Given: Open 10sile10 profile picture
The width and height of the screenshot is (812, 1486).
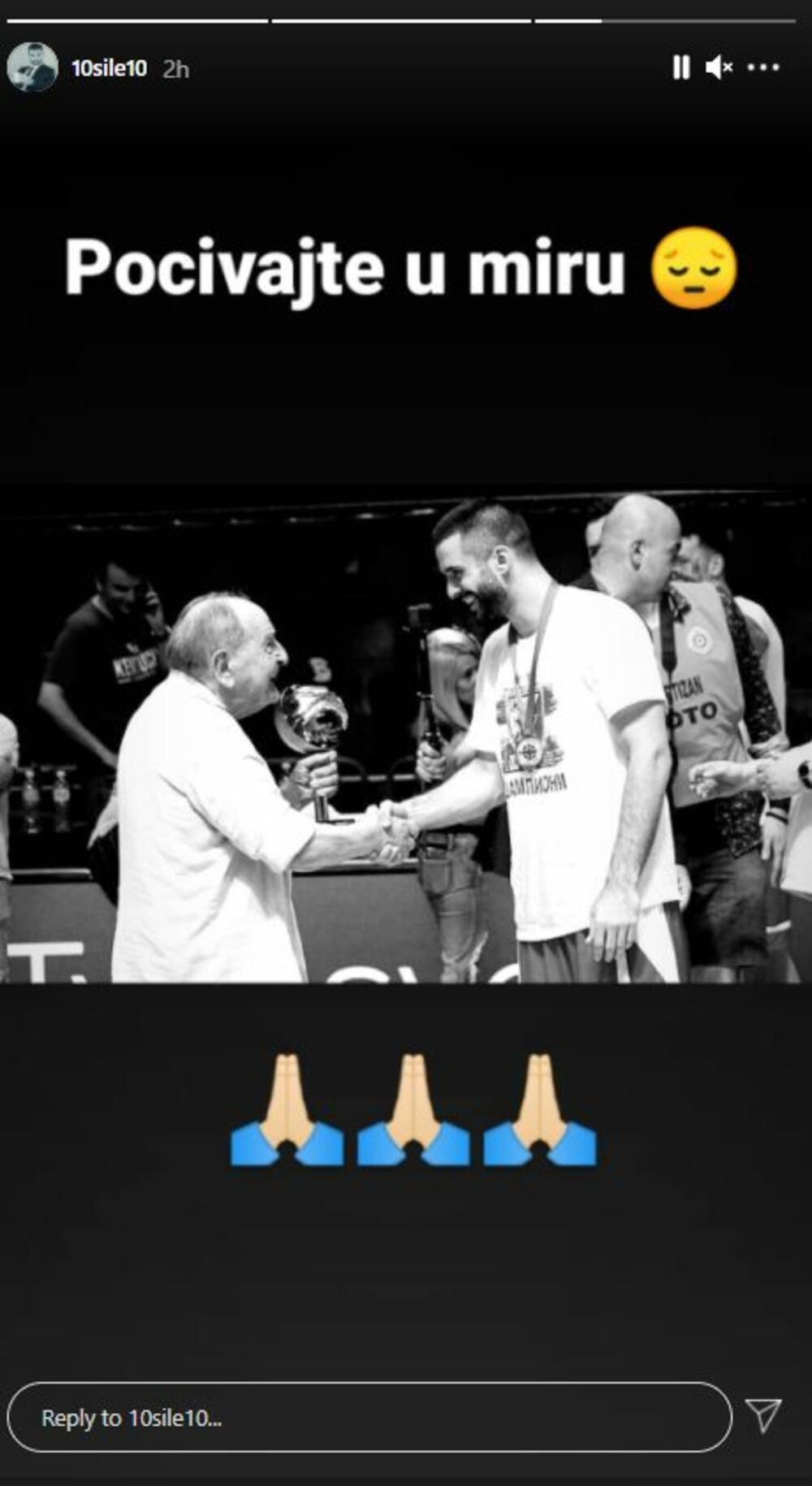Looking at the screenshot, I should [32, 67].
